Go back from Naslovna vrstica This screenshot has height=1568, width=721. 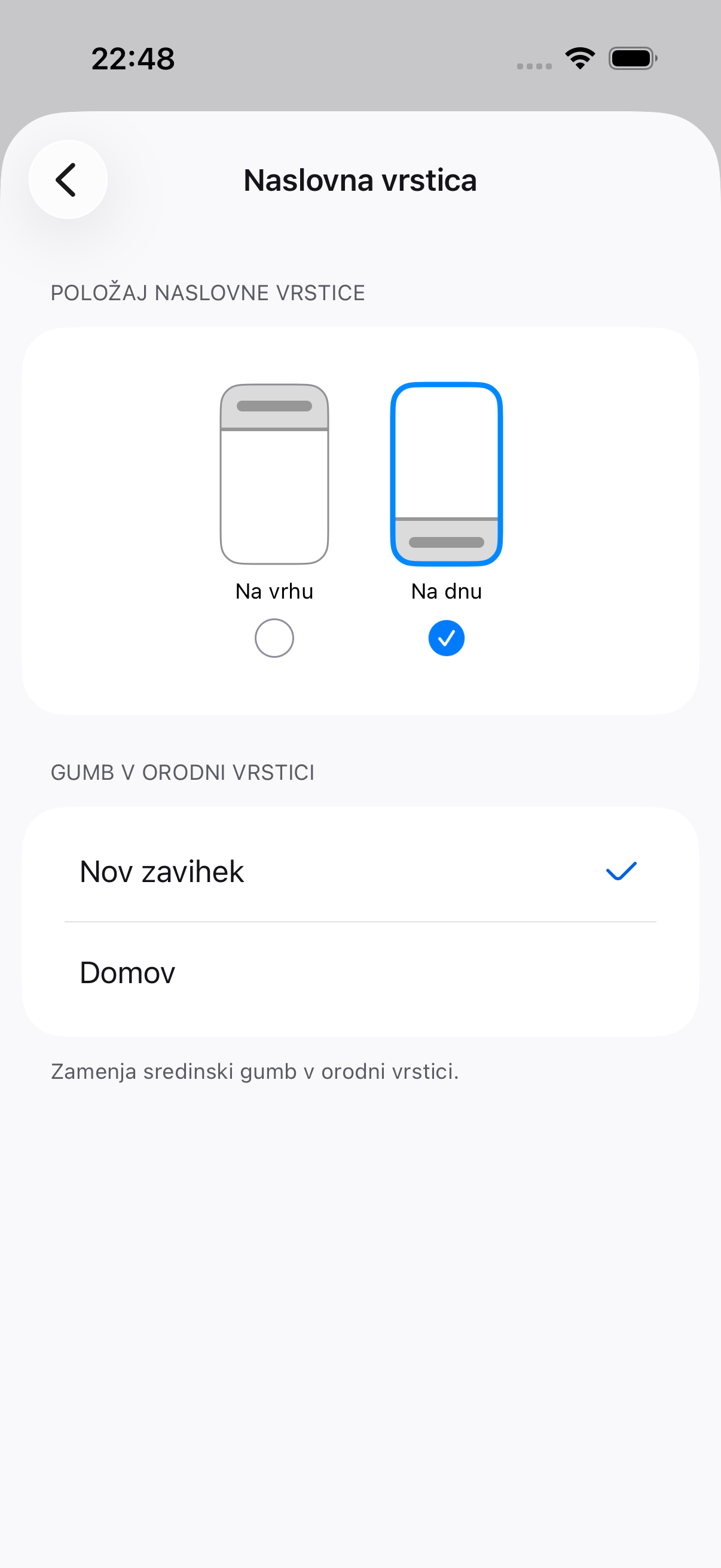click(68, 179)
